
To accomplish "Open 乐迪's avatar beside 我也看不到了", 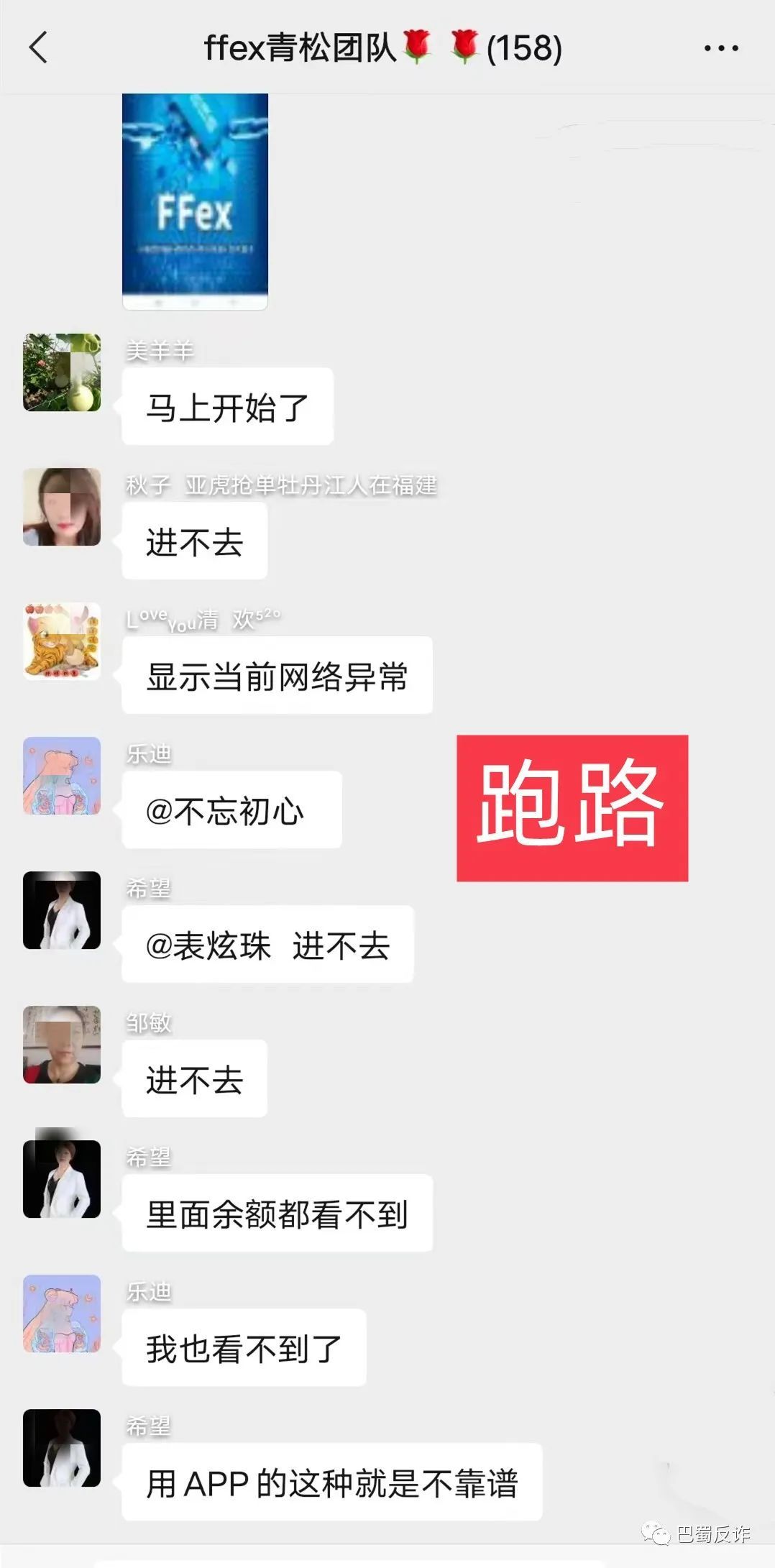I will point(62,1313).
